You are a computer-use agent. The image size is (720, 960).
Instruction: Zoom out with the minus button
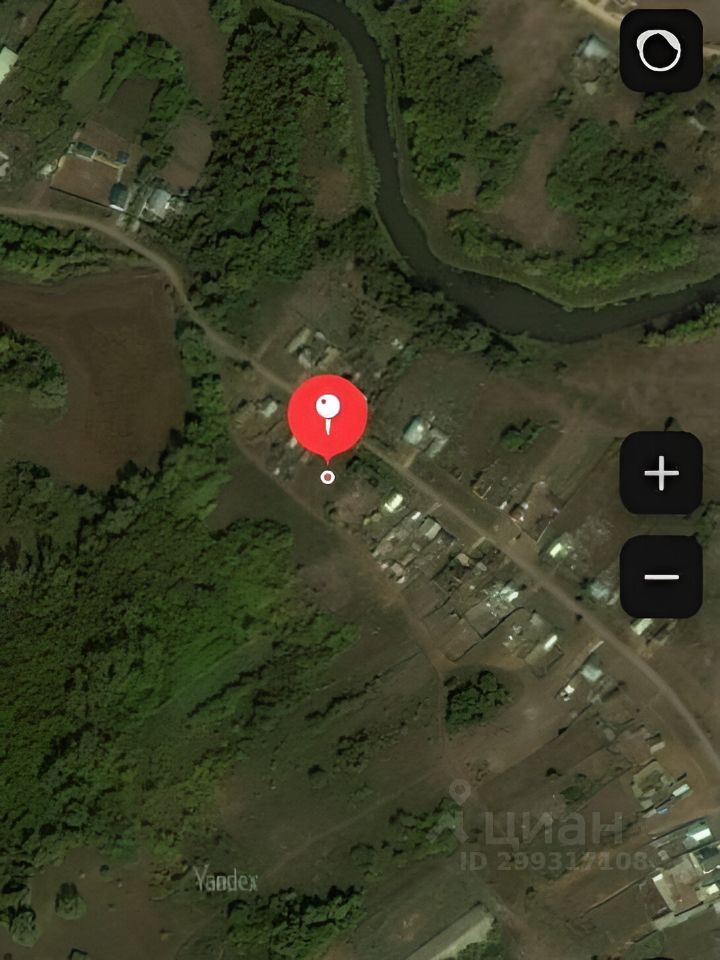click(660, 577)
